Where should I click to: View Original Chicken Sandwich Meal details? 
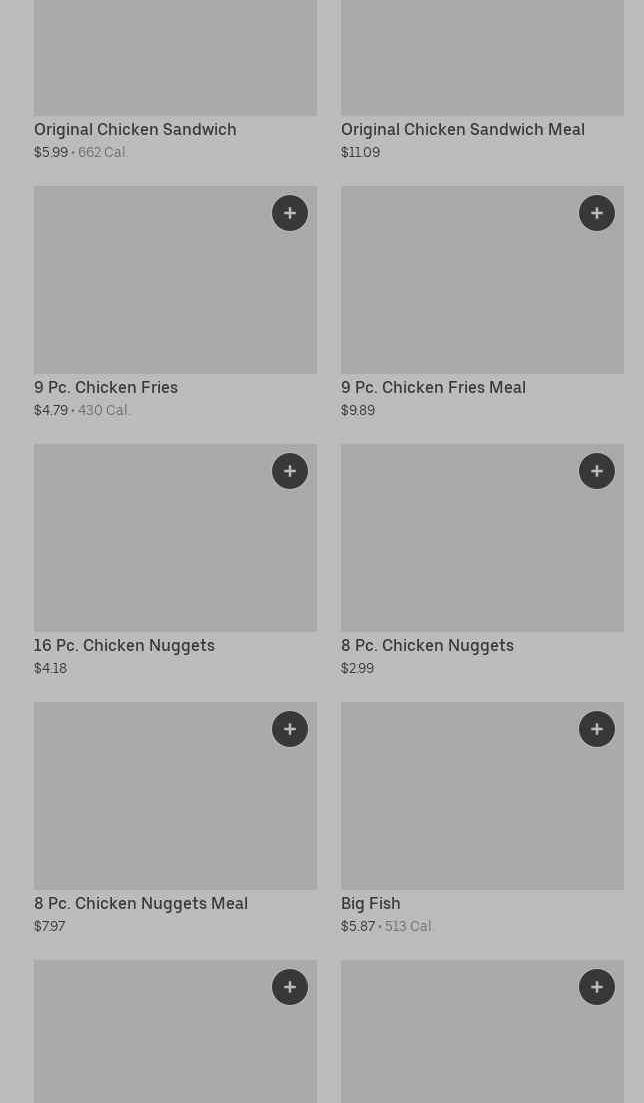tap(462, 129)
